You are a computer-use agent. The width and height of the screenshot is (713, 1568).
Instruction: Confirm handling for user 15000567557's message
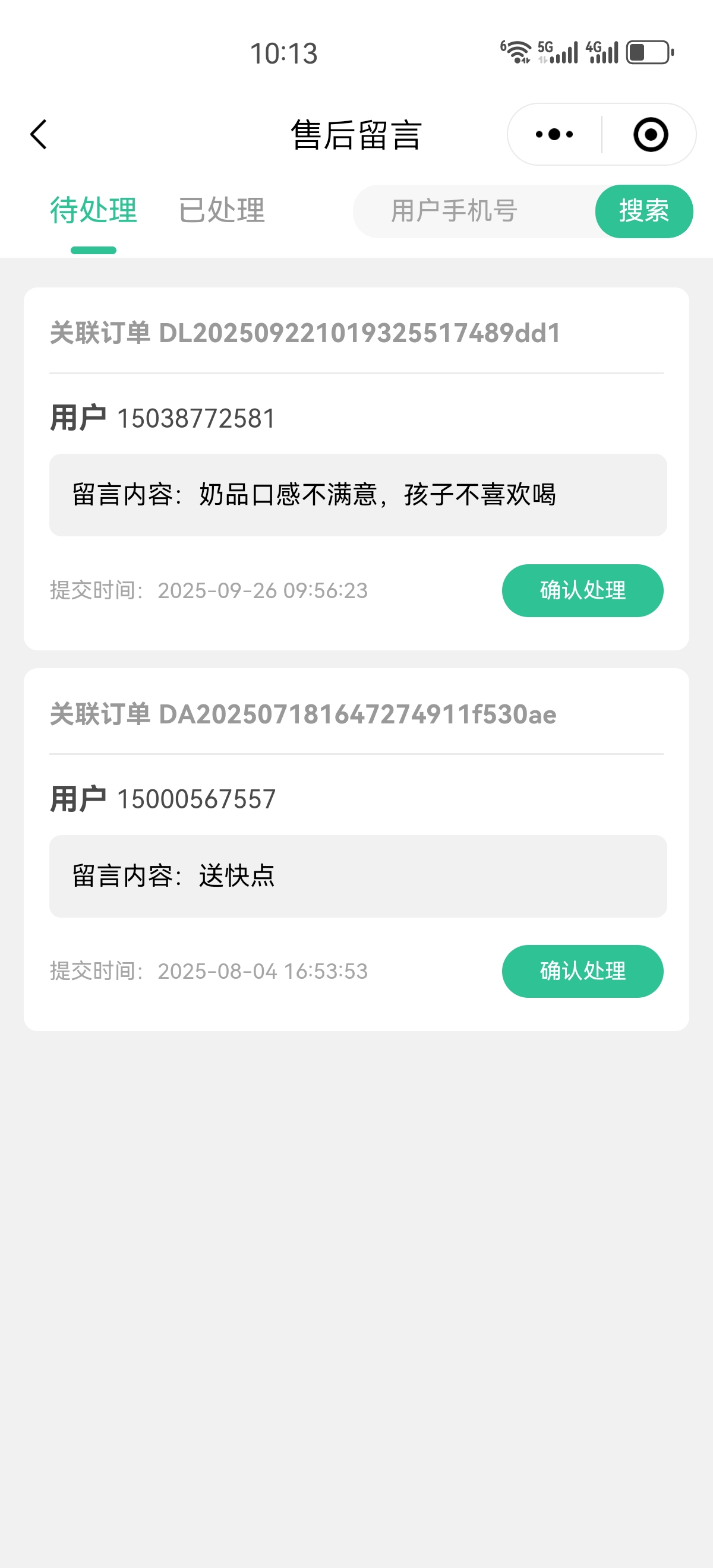(x=582, y=971)
